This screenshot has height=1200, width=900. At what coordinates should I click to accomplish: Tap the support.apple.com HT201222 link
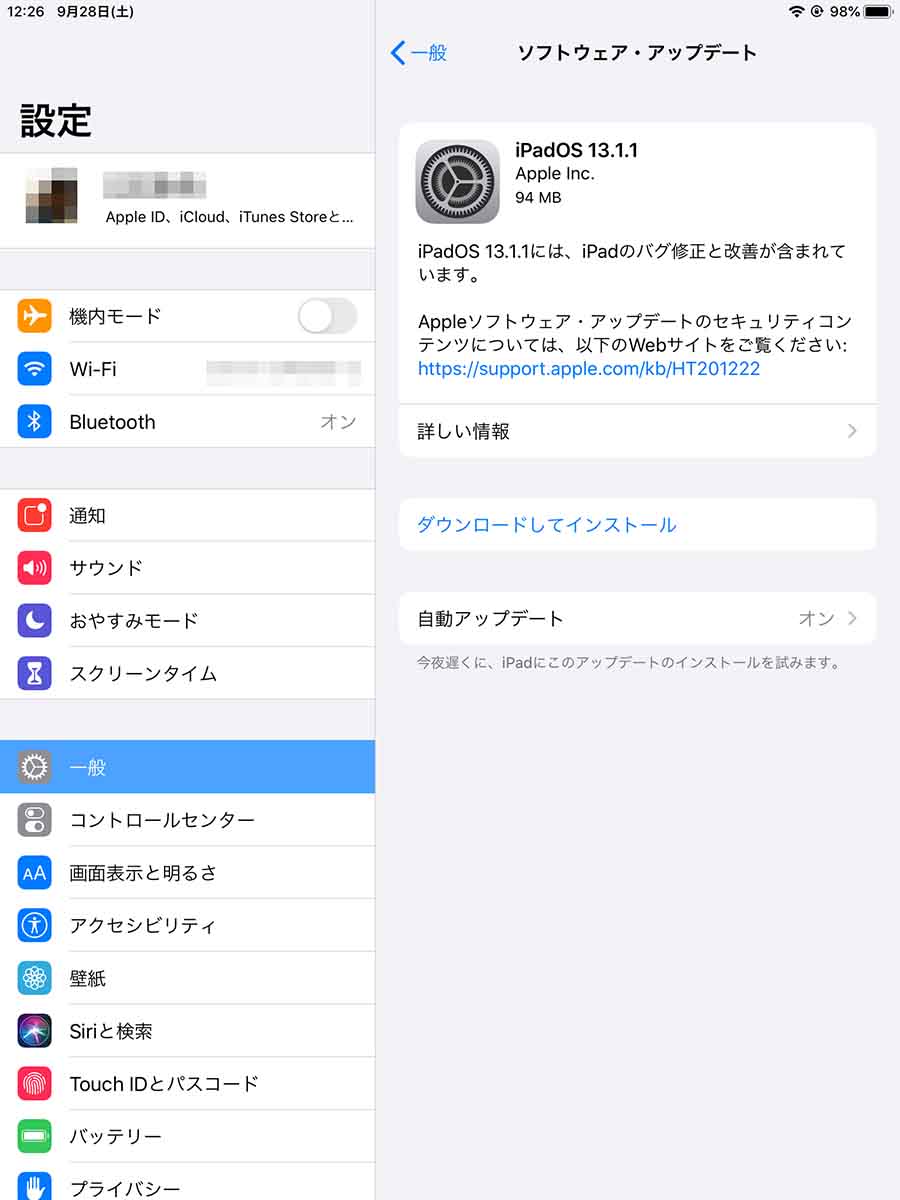588,369
